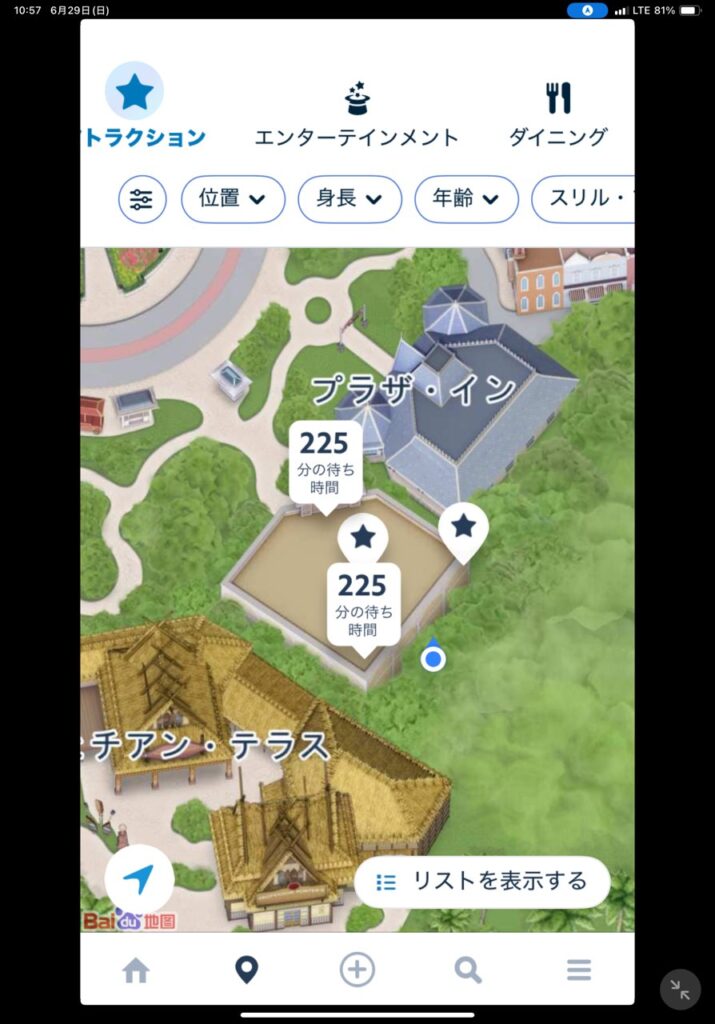Show attractions as list with リストを表示する
The height and width of the screenshot is (1024, 715).
pyautogui.click(x=482, y=881)
